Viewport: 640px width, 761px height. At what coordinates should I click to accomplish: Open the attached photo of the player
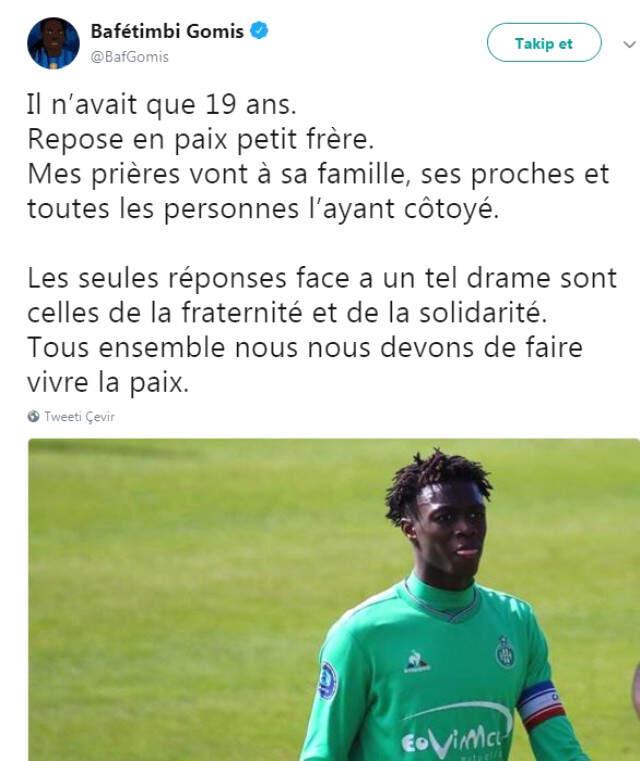click(x=333, y=600)
